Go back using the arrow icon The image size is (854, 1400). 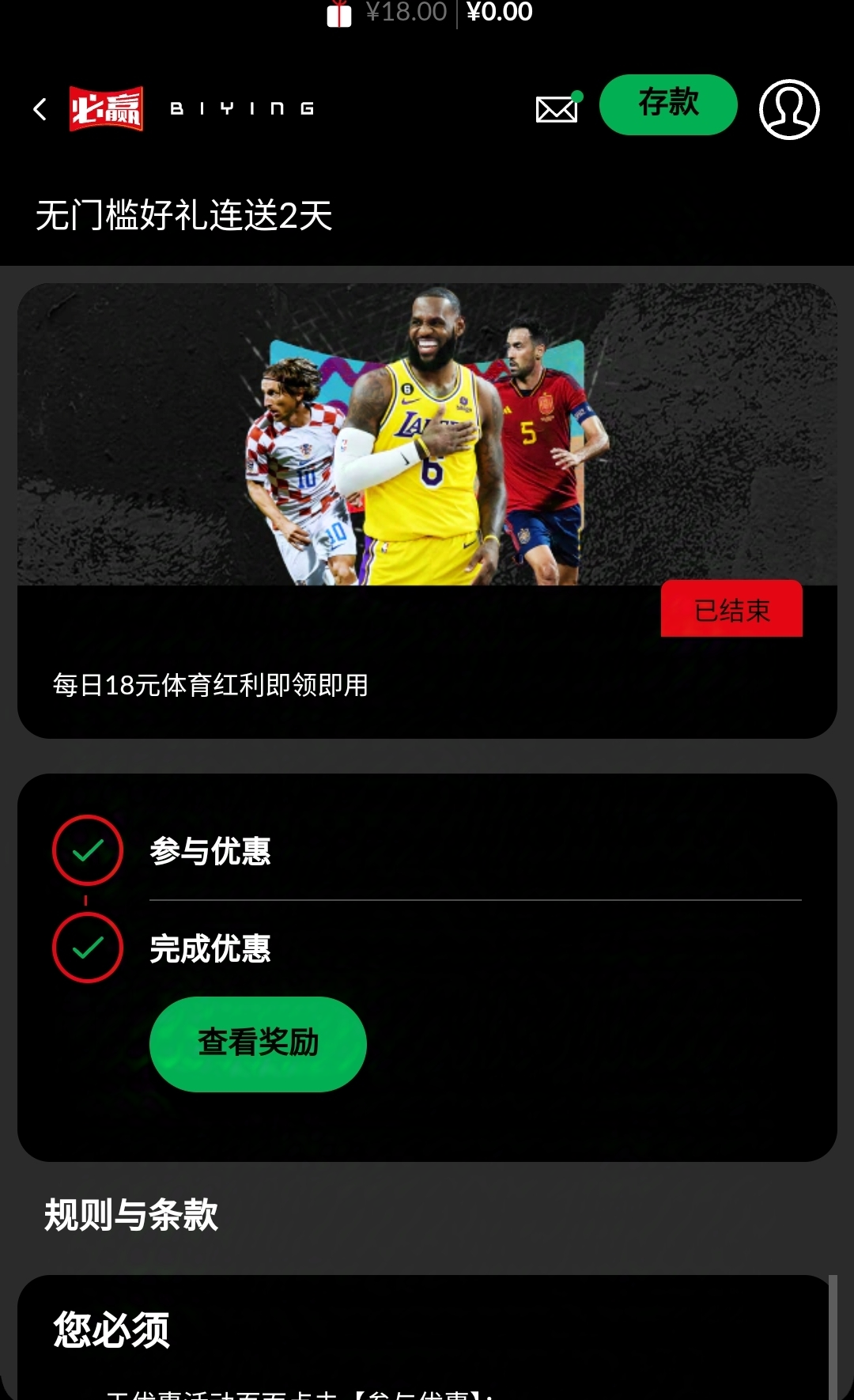click(40, 109)
